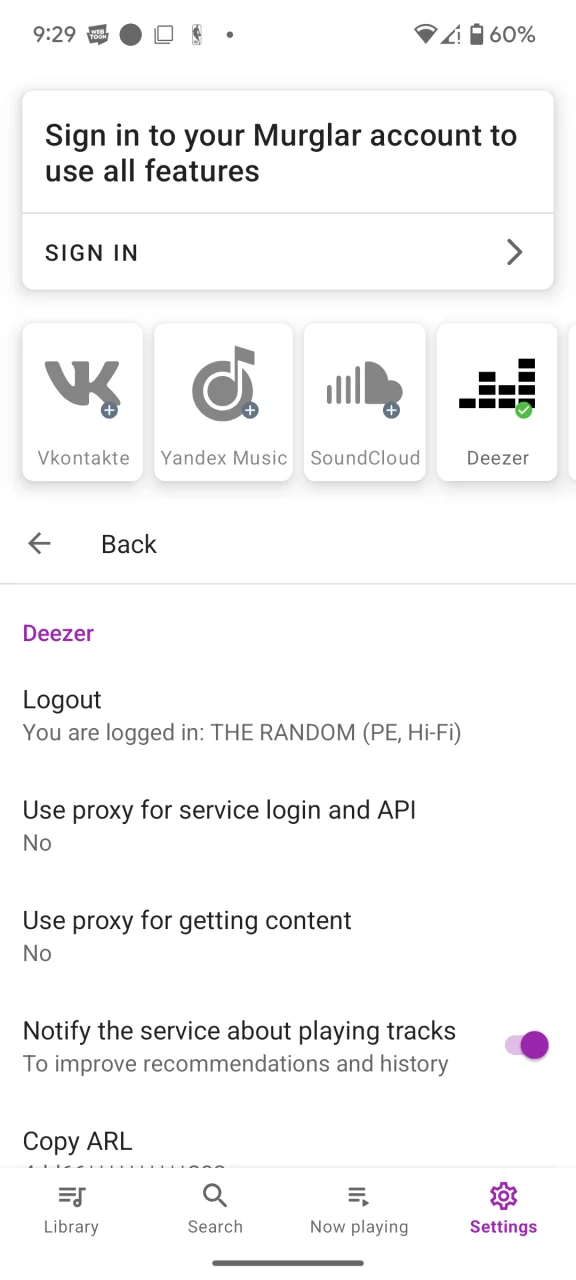The height and width of the screenshot is (1280, 576).
Task: Select the Yandex Music service card
Action: 224,402
